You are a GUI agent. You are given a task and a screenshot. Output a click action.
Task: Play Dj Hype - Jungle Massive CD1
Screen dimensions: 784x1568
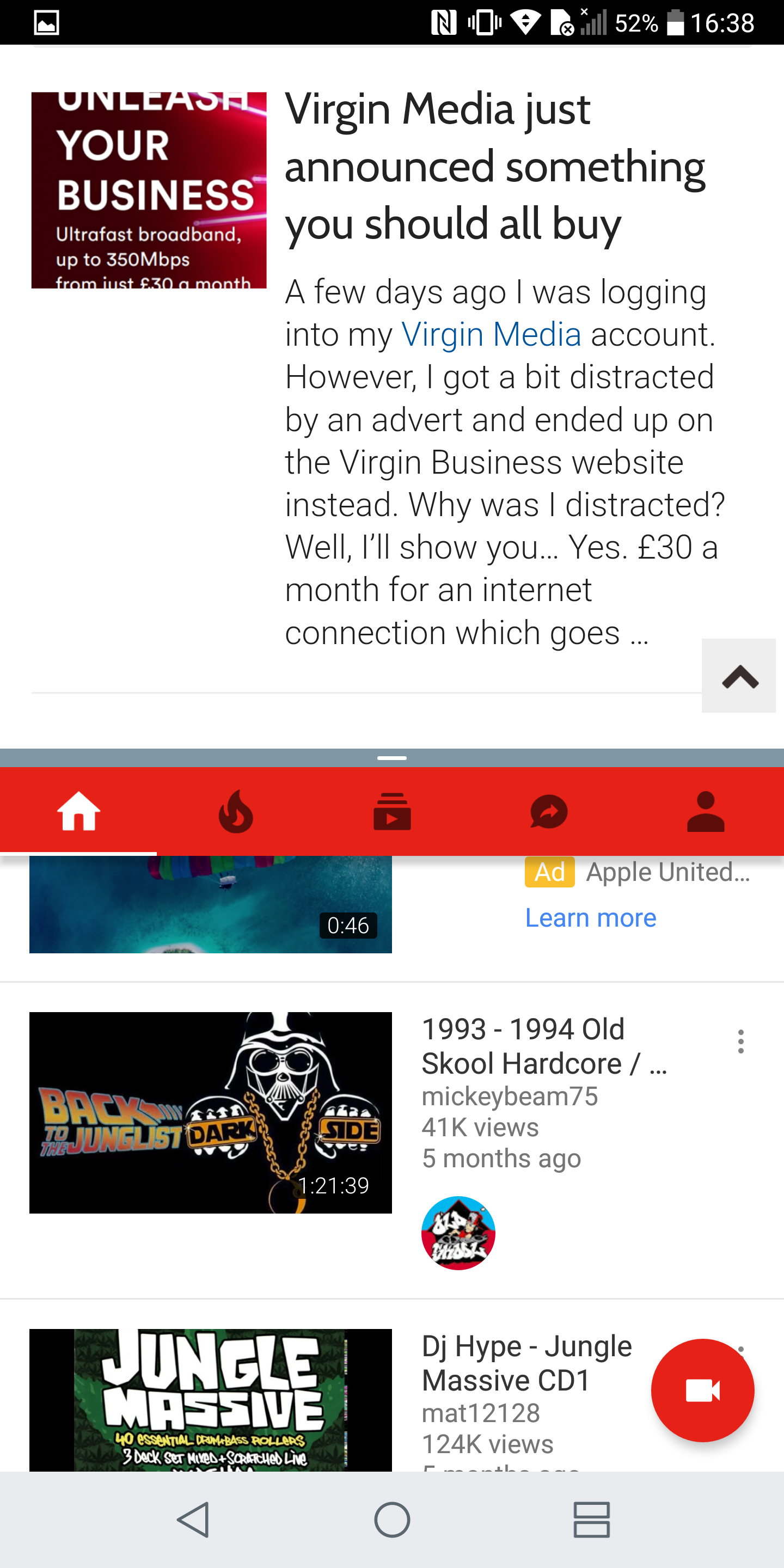tap(211, 1400)
